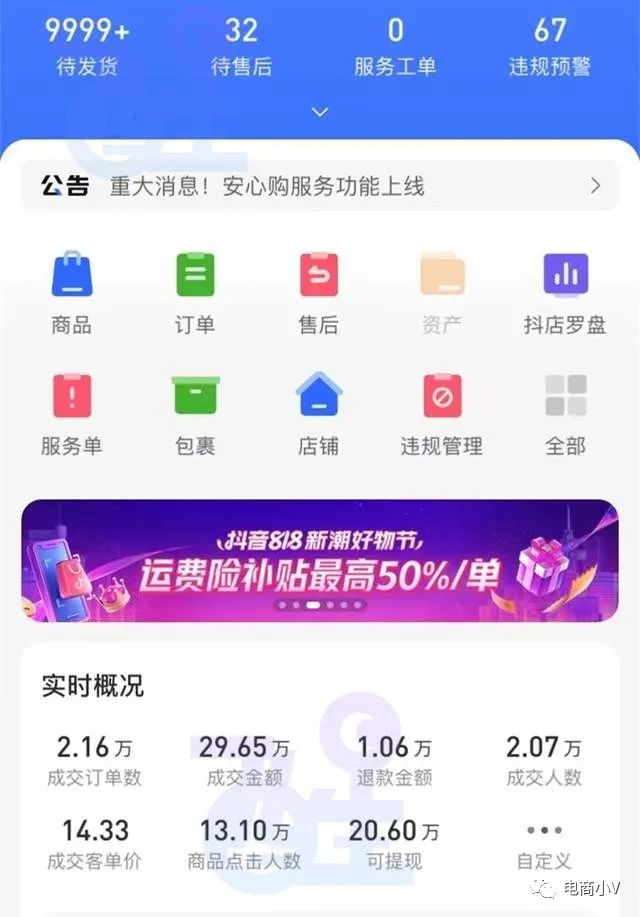Go to 订单 orders

[195, 292]
